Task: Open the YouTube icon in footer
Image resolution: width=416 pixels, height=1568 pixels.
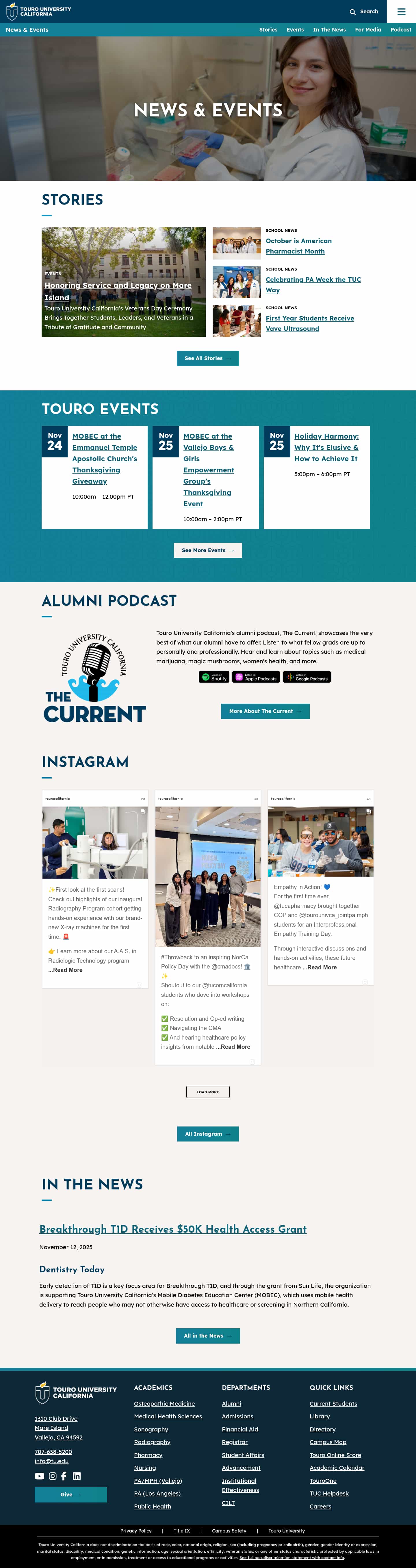Action: 40,1476
